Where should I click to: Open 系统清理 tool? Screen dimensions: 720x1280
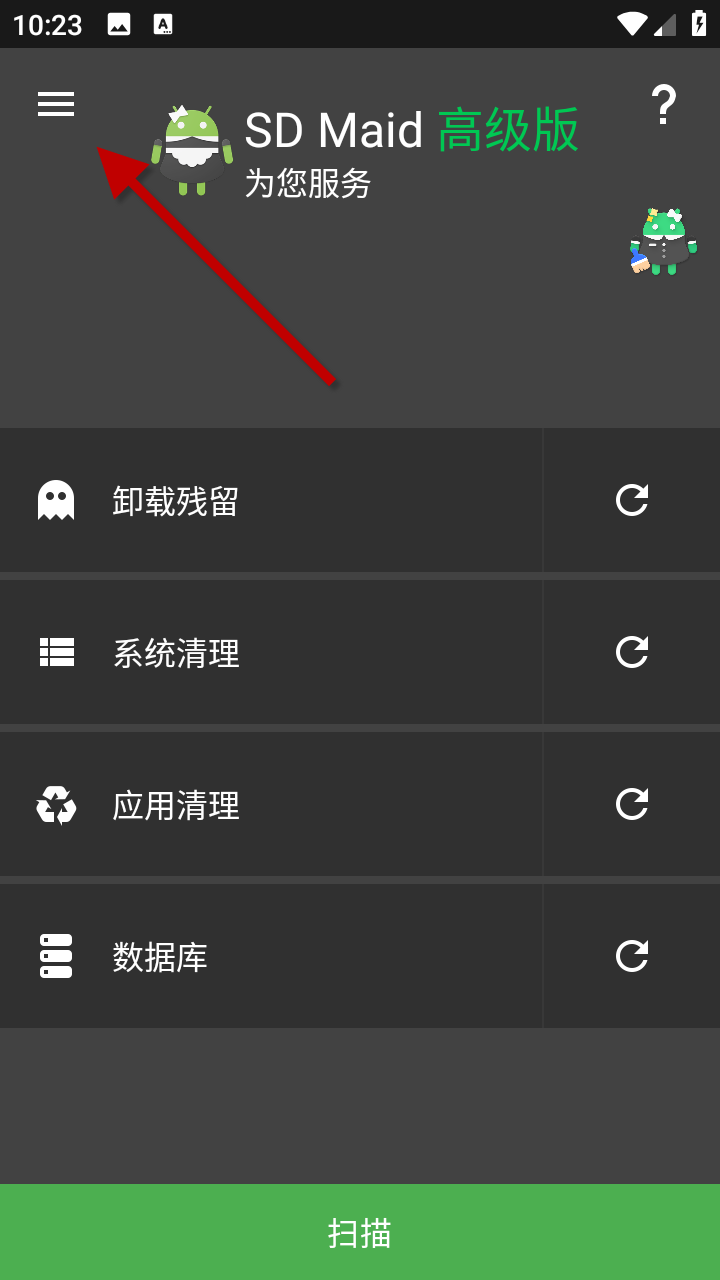coord(270,653)
